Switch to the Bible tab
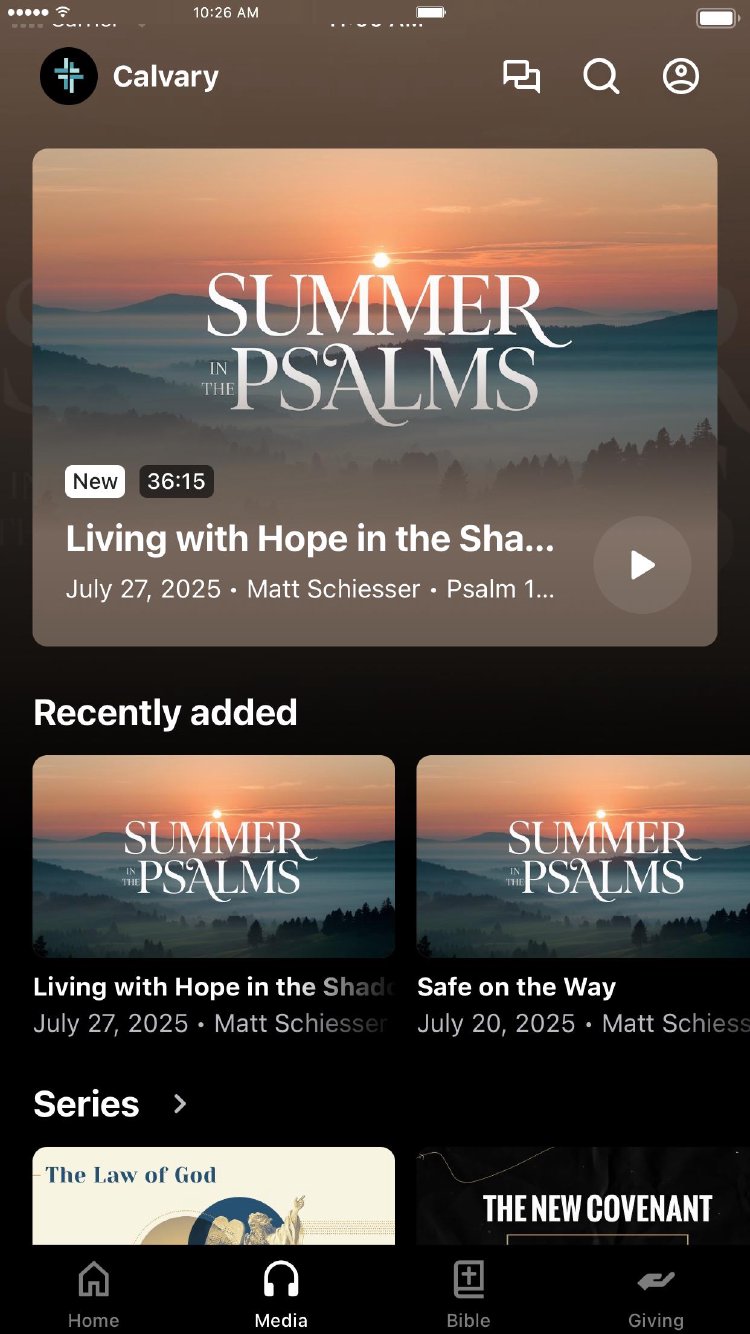 (x=468, y=1294)
